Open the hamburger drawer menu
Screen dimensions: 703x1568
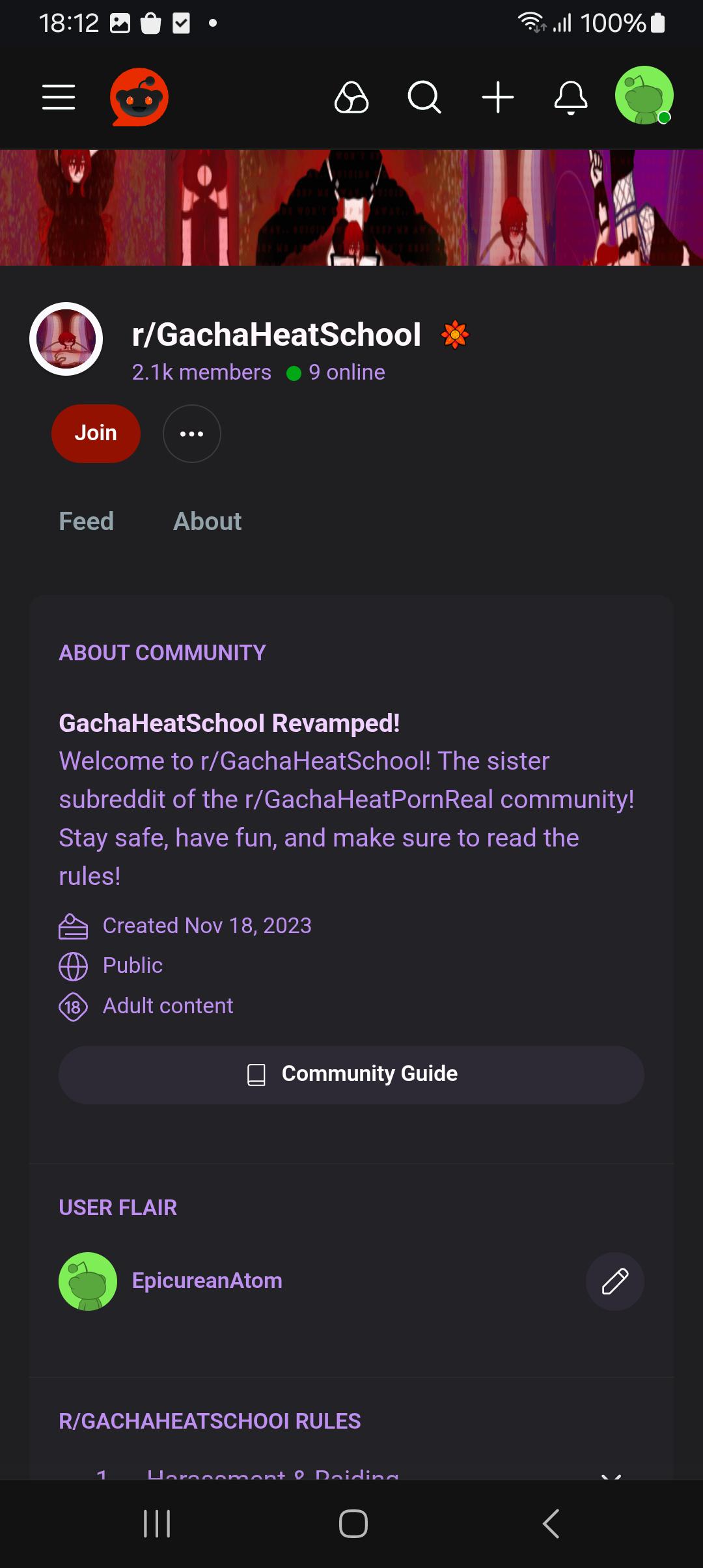[x=59, y=97]
